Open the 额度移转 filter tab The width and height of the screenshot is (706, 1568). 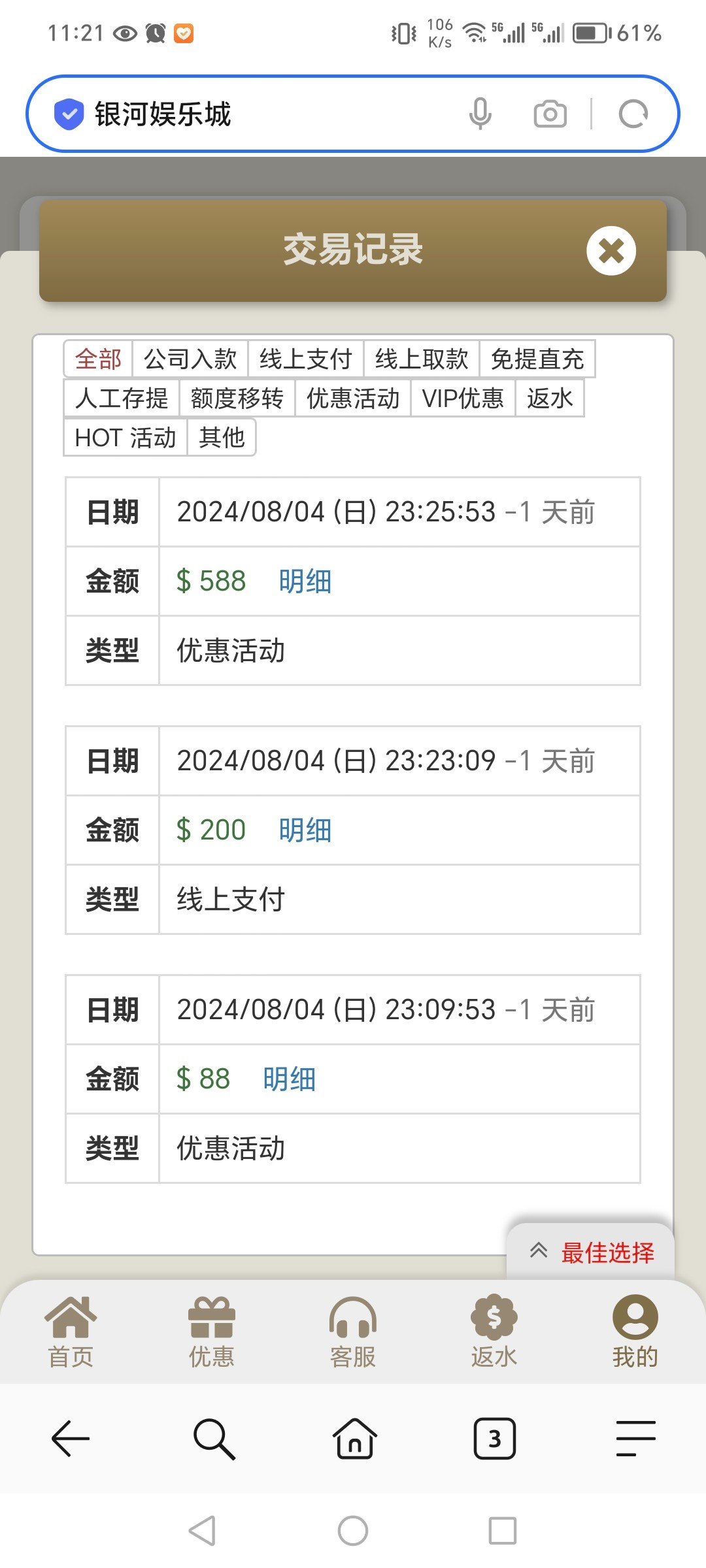pyautogui.click(x=237, y=399)
